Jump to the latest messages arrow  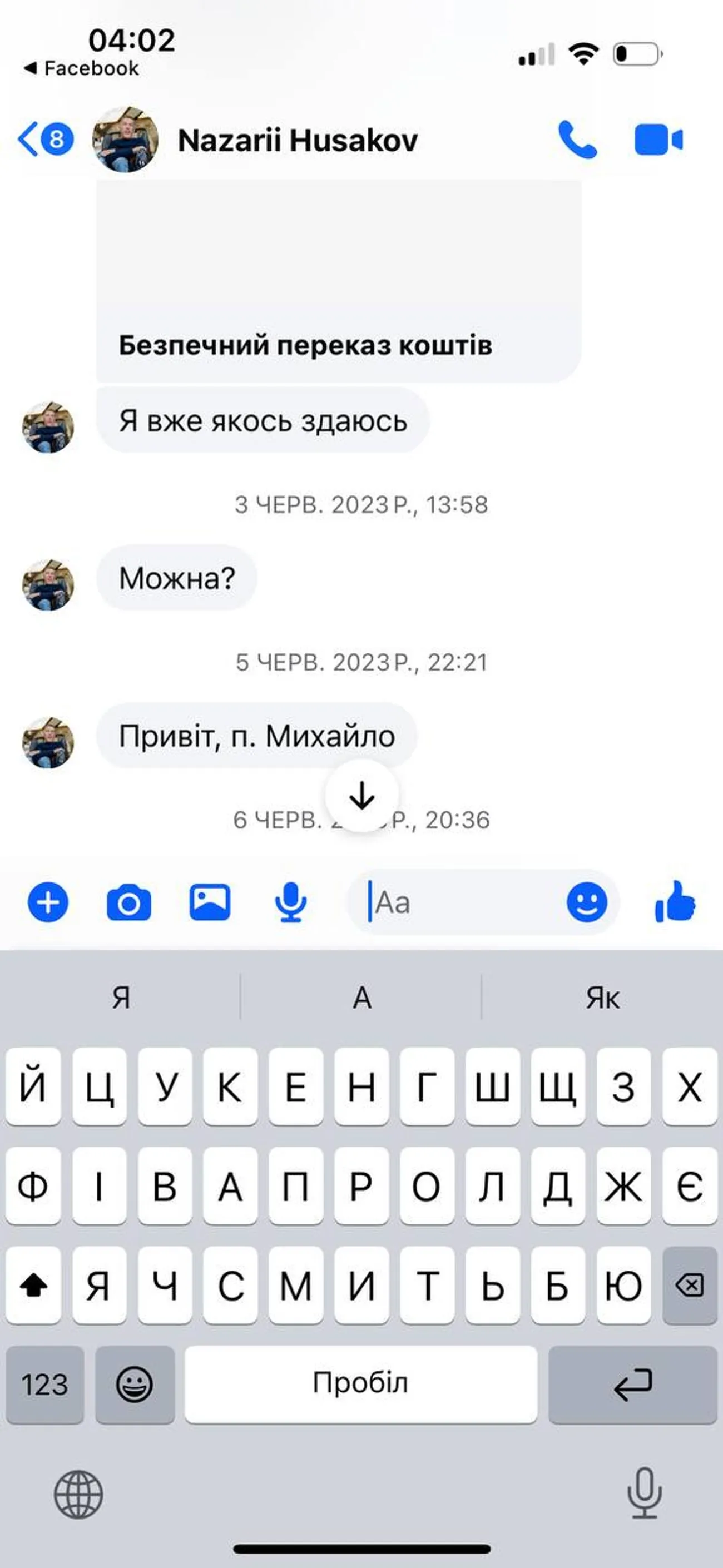362,795
